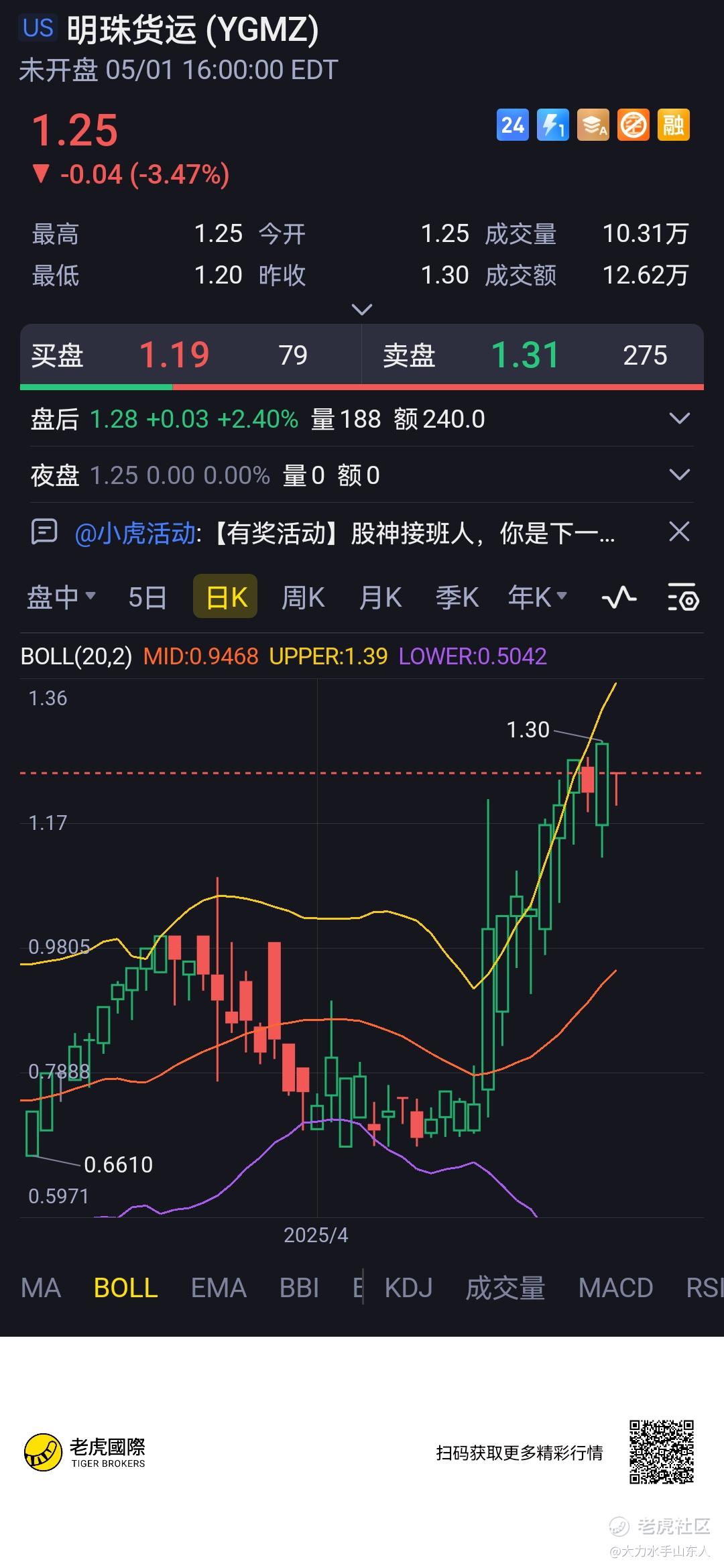The width and height of the screenshot is (724, 1568).
Task: Select the 日K daily candlestick tab
Action: click(225, 596)
